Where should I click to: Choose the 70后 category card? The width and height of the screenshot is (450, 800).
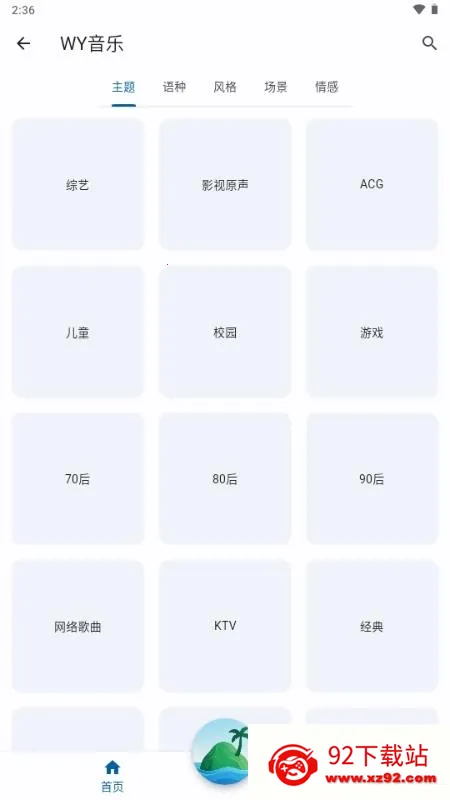click(78, 479)
